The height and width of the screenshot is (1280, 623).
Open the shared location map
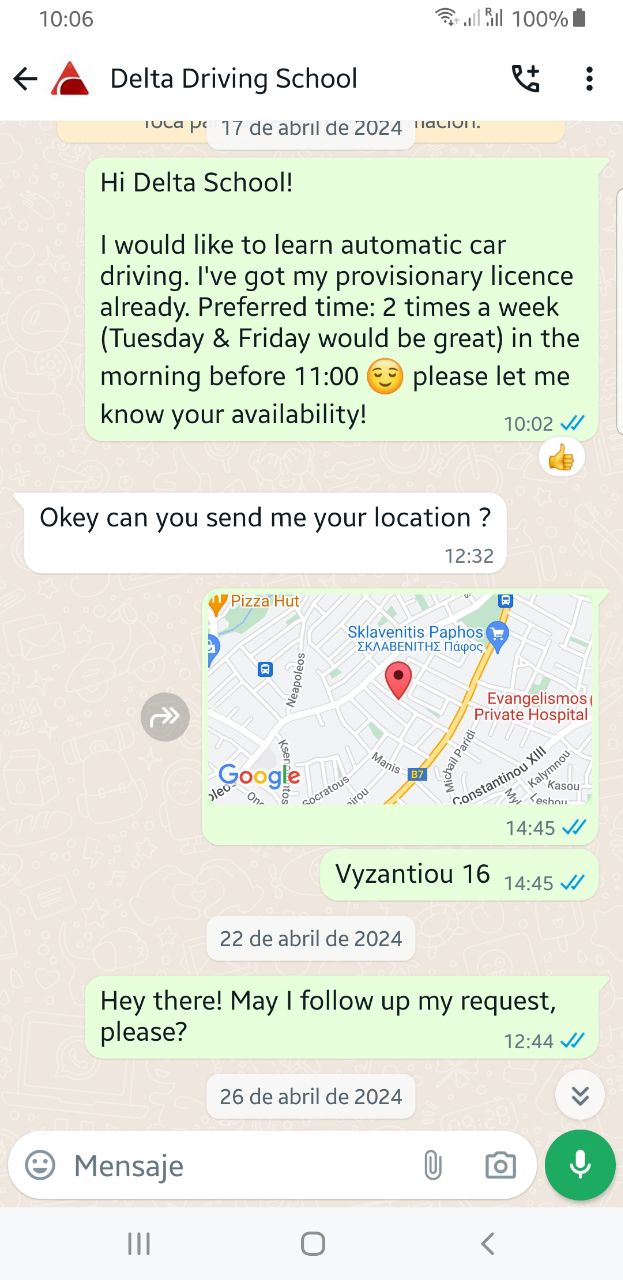(399, 699)
